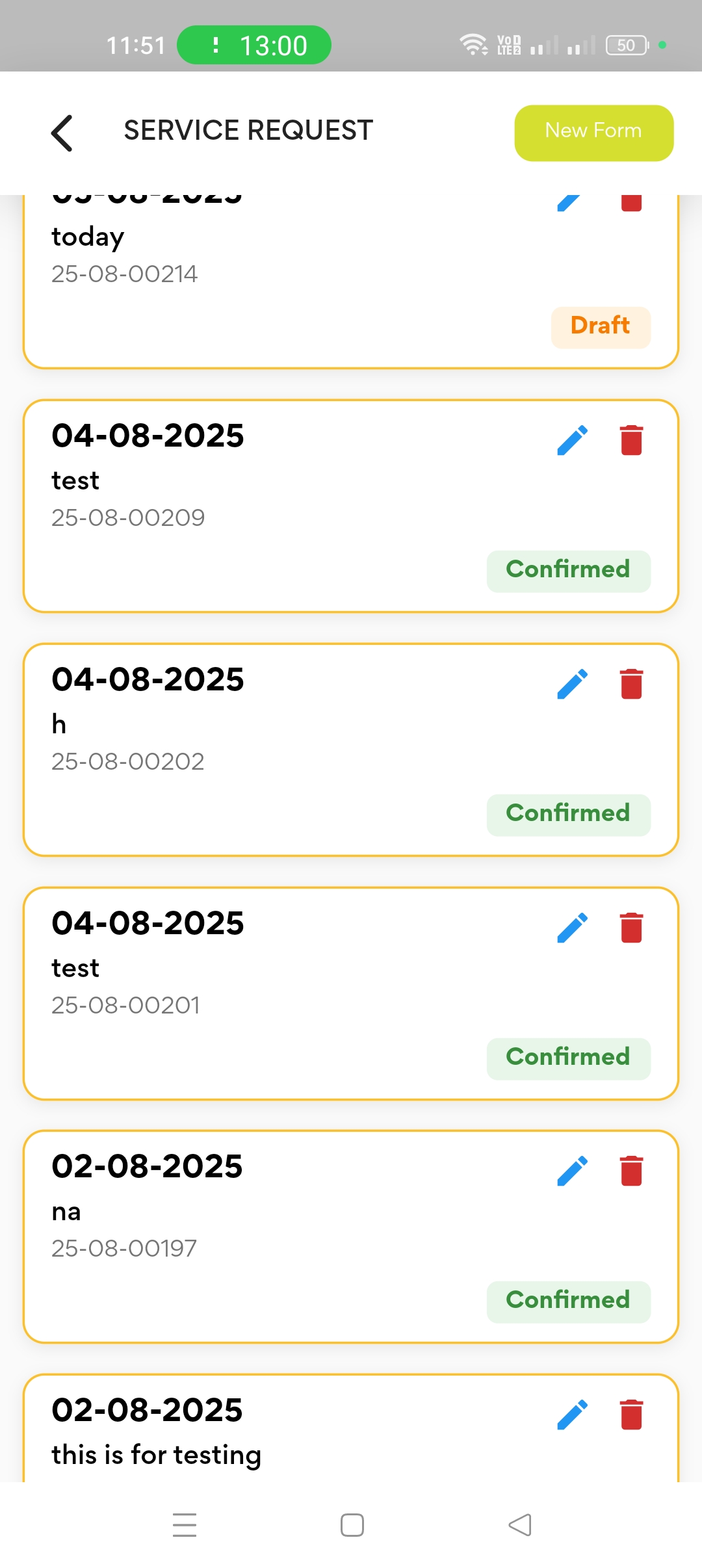Viewport: 702px width, 1568px height.
Task: Delete the 'this is for testing' request
Action: 631,1415
